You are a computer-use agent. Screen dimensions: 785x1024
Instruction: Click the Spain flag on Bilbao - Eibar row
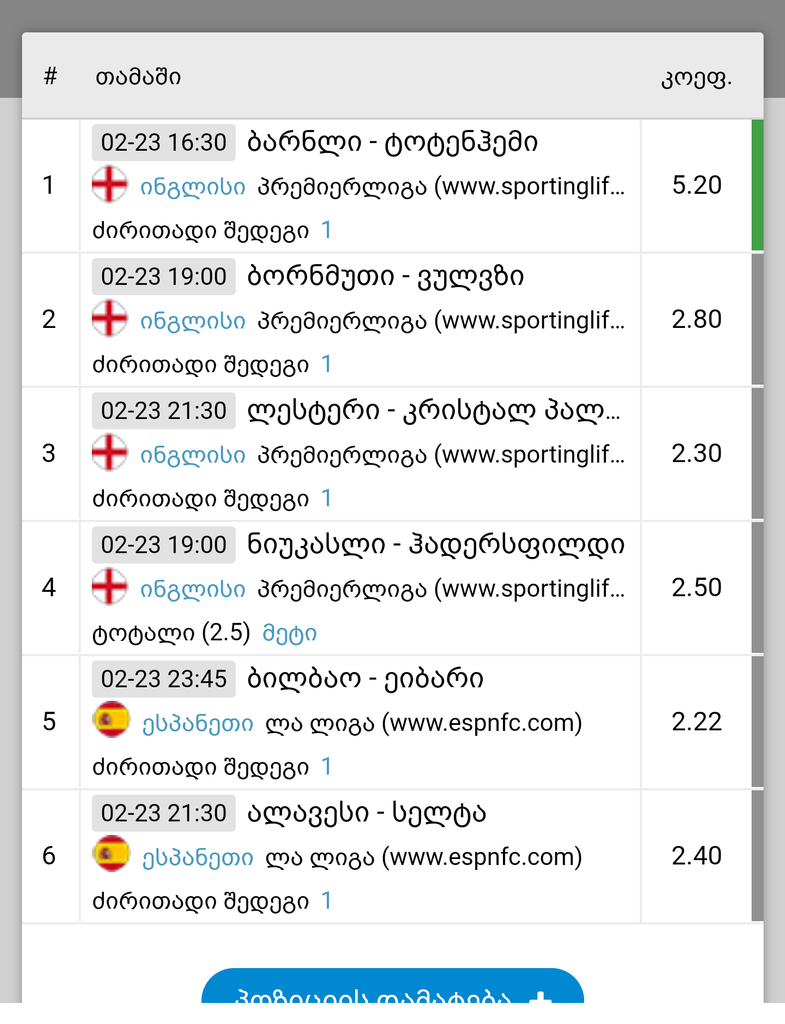(111, 721)
